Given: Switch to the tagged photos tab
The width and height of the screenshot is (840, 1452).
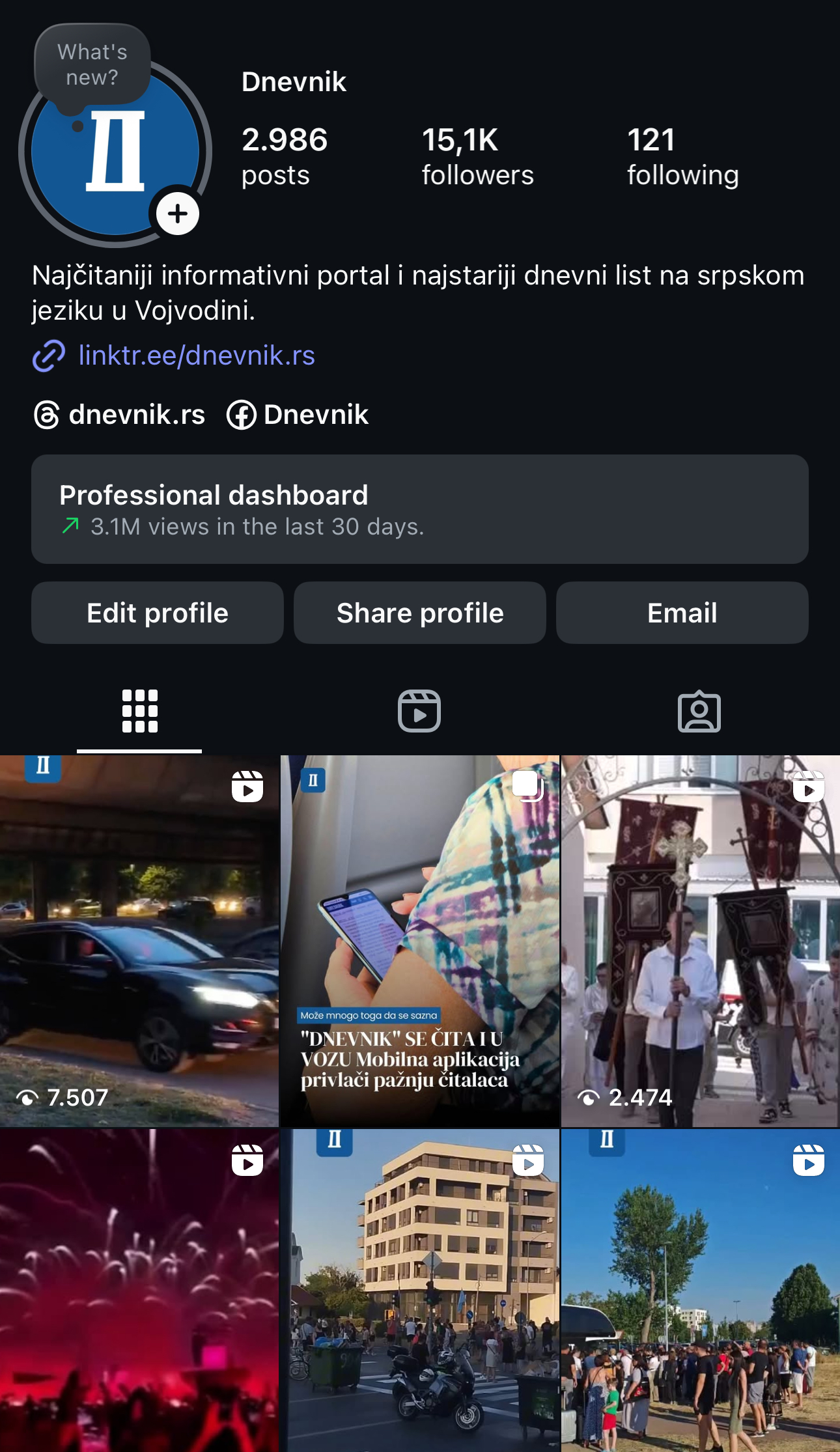Looking at the screenshot, I should click(x=699, y=711).
